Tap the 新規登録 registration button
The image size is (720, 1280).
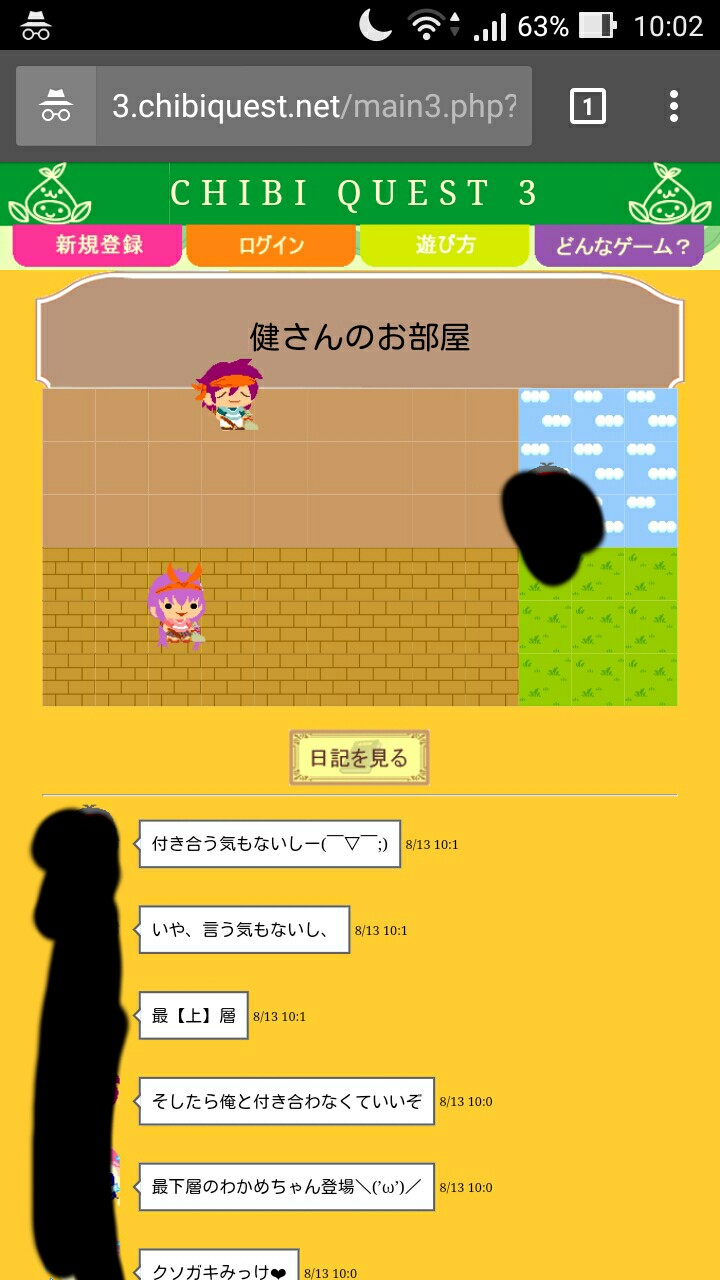coord(98,245)
